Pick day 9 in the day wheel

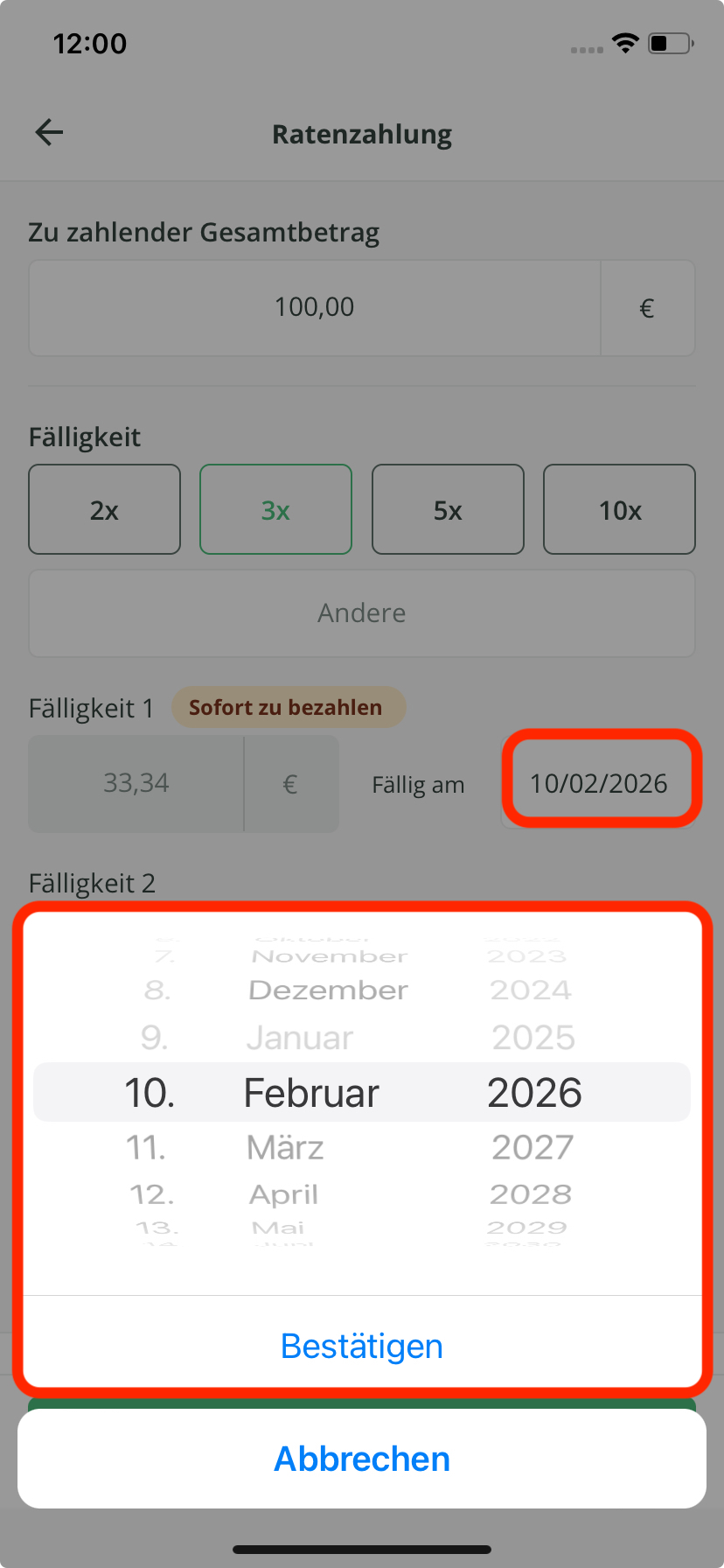click(x=154, y=1038)
